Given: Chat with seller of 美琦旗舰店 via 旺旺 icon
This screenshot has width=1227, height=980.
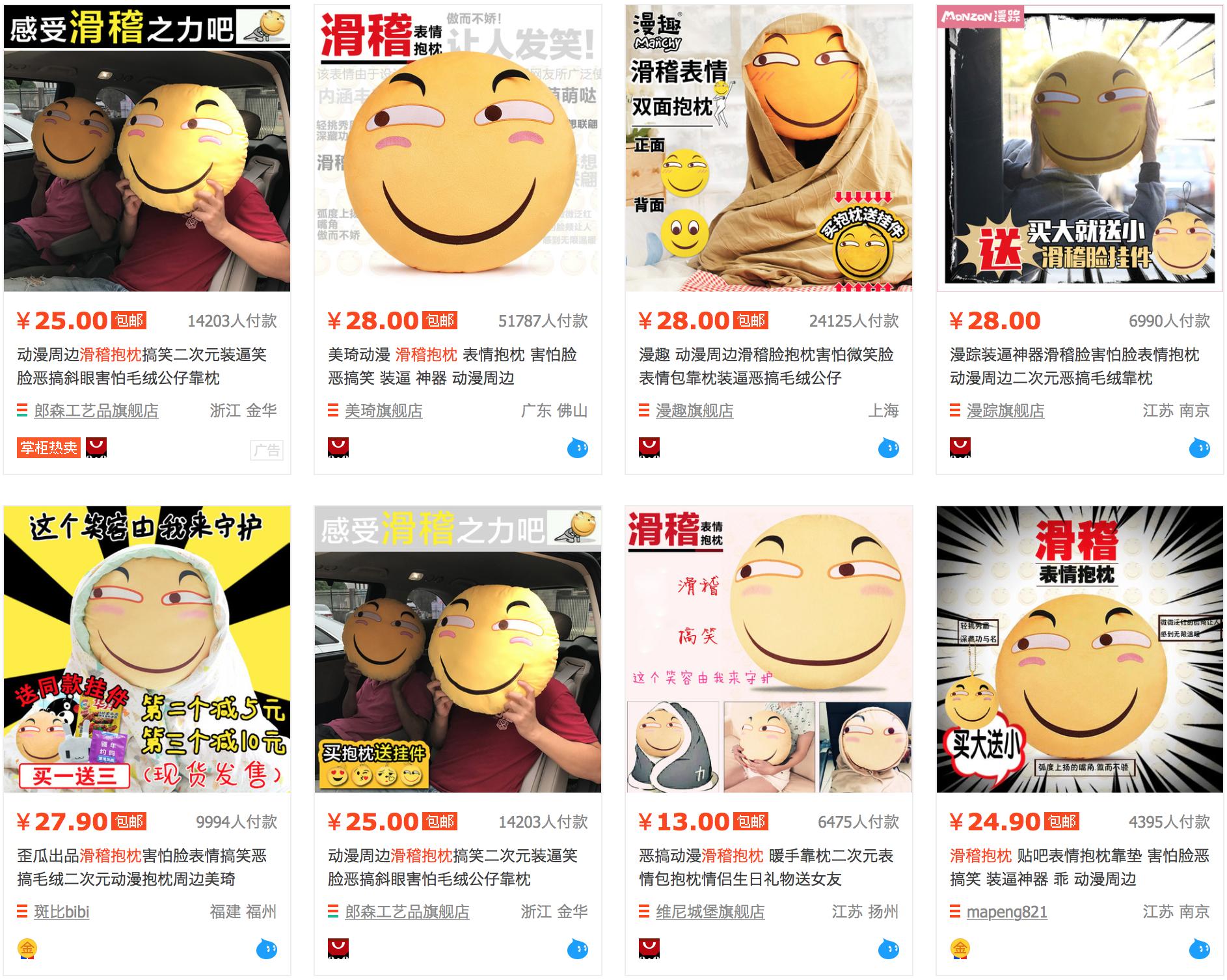Looking at the screenshot, I should click(578, 448).
